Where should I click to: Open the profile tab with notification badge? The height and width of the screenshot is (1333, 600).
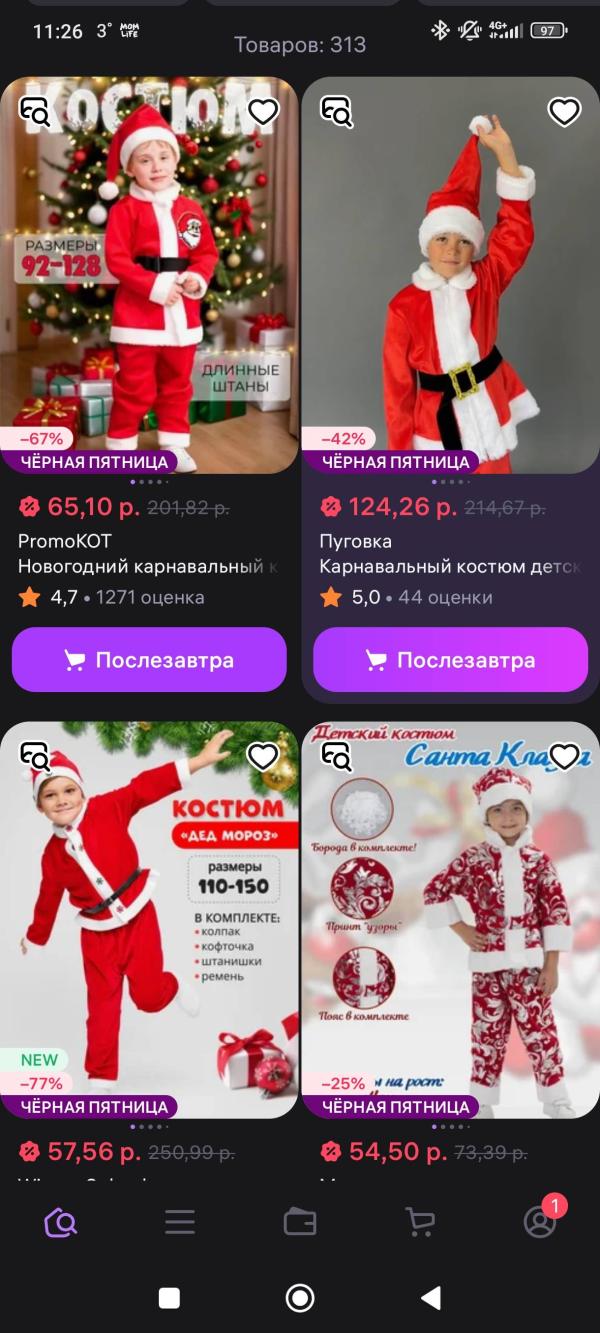[x=540, y=1222]
